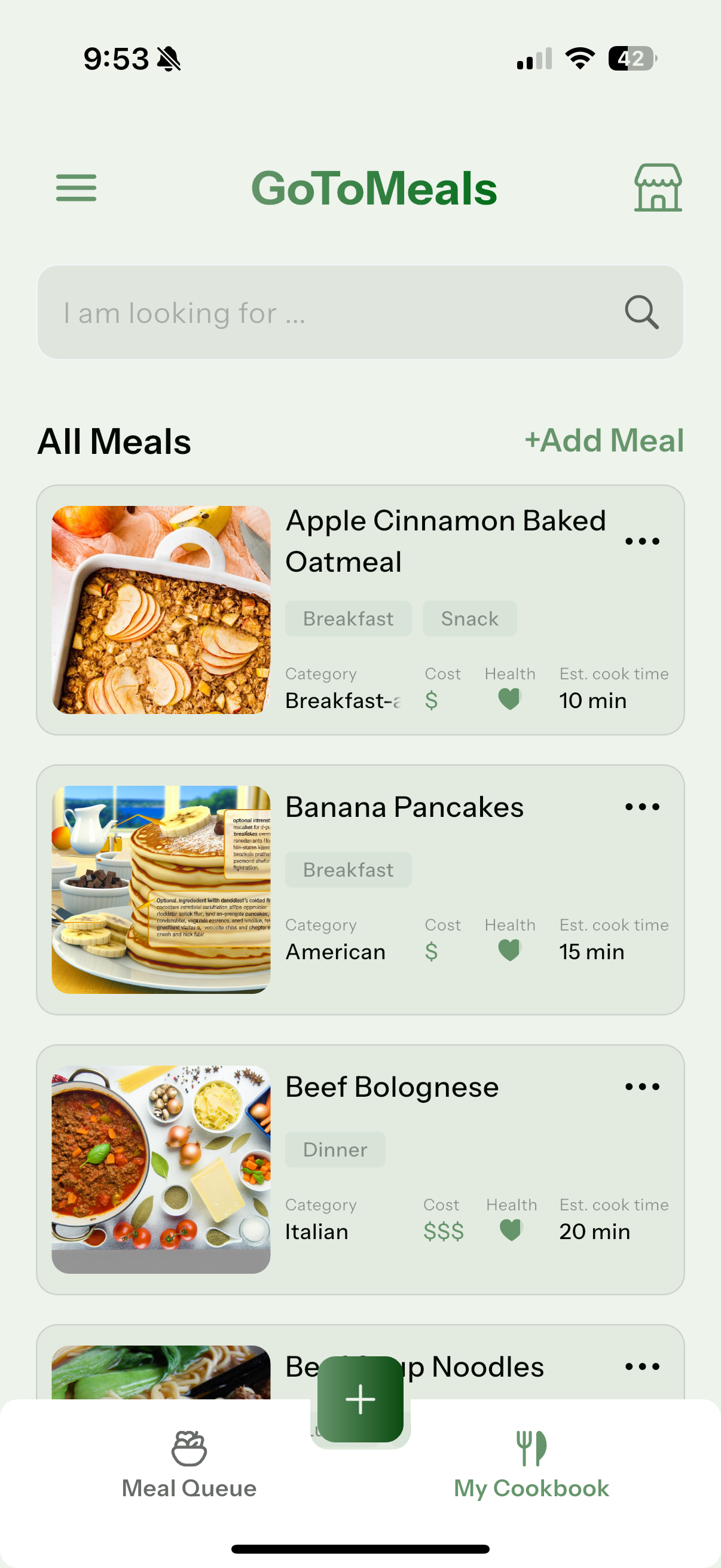
Task: Open options menu for Banana Pancakes
Action: coord(642,807)
